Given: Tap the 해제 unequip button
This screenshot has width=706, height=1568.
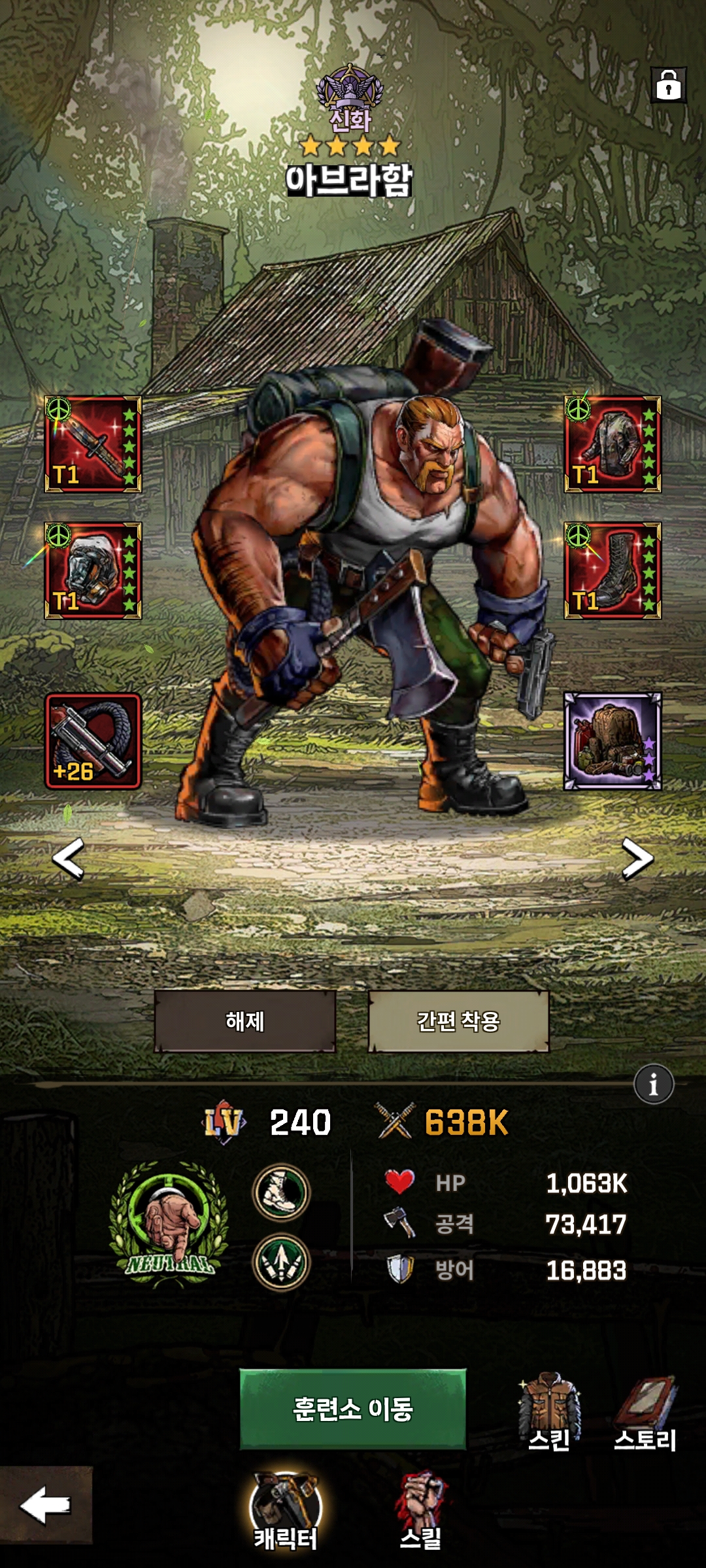Looking at the screenshot, I should click(245, 1021).
